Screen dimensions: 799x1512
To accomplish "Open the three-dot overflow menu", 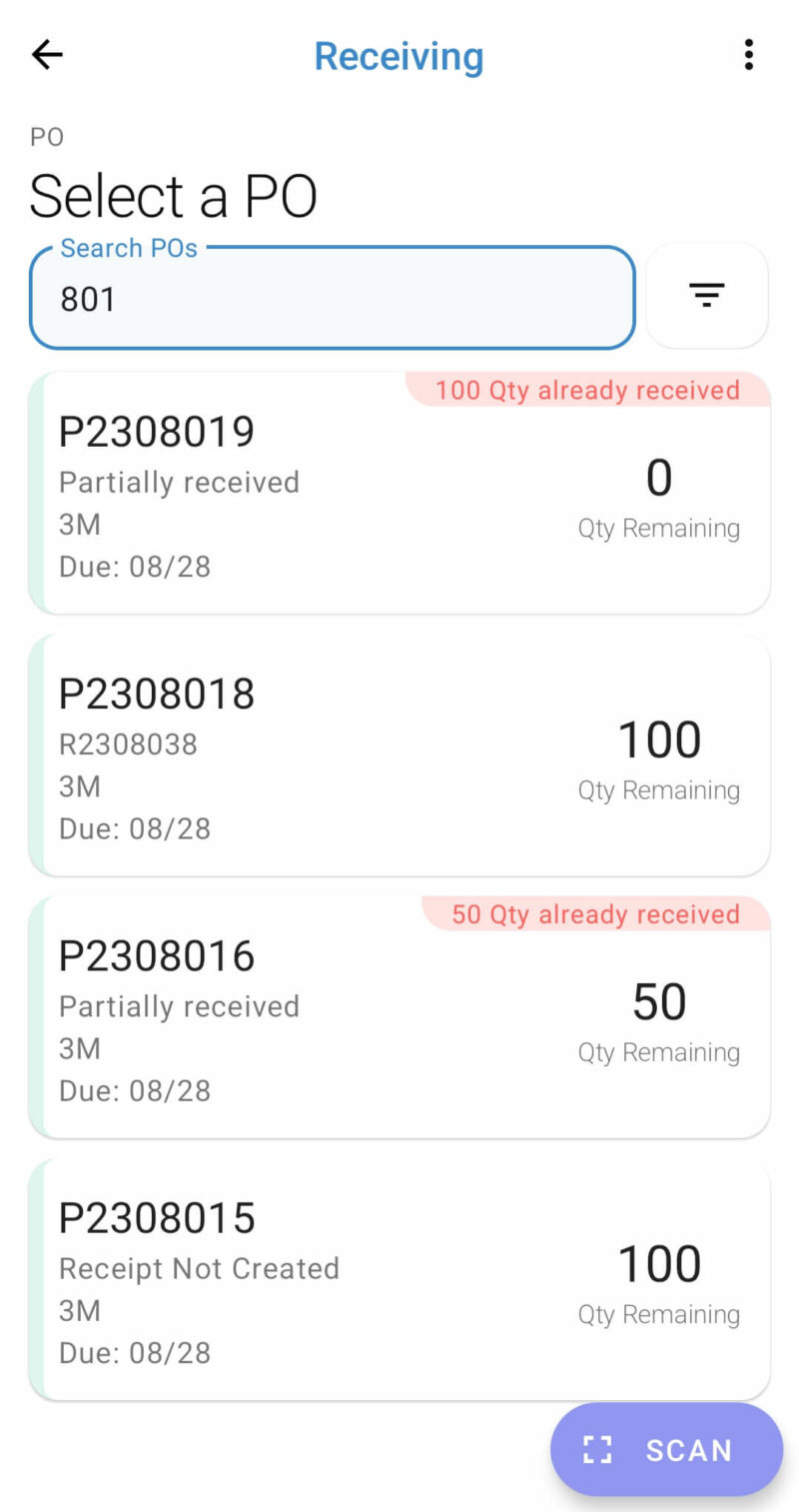I will (x=748, y=55).
